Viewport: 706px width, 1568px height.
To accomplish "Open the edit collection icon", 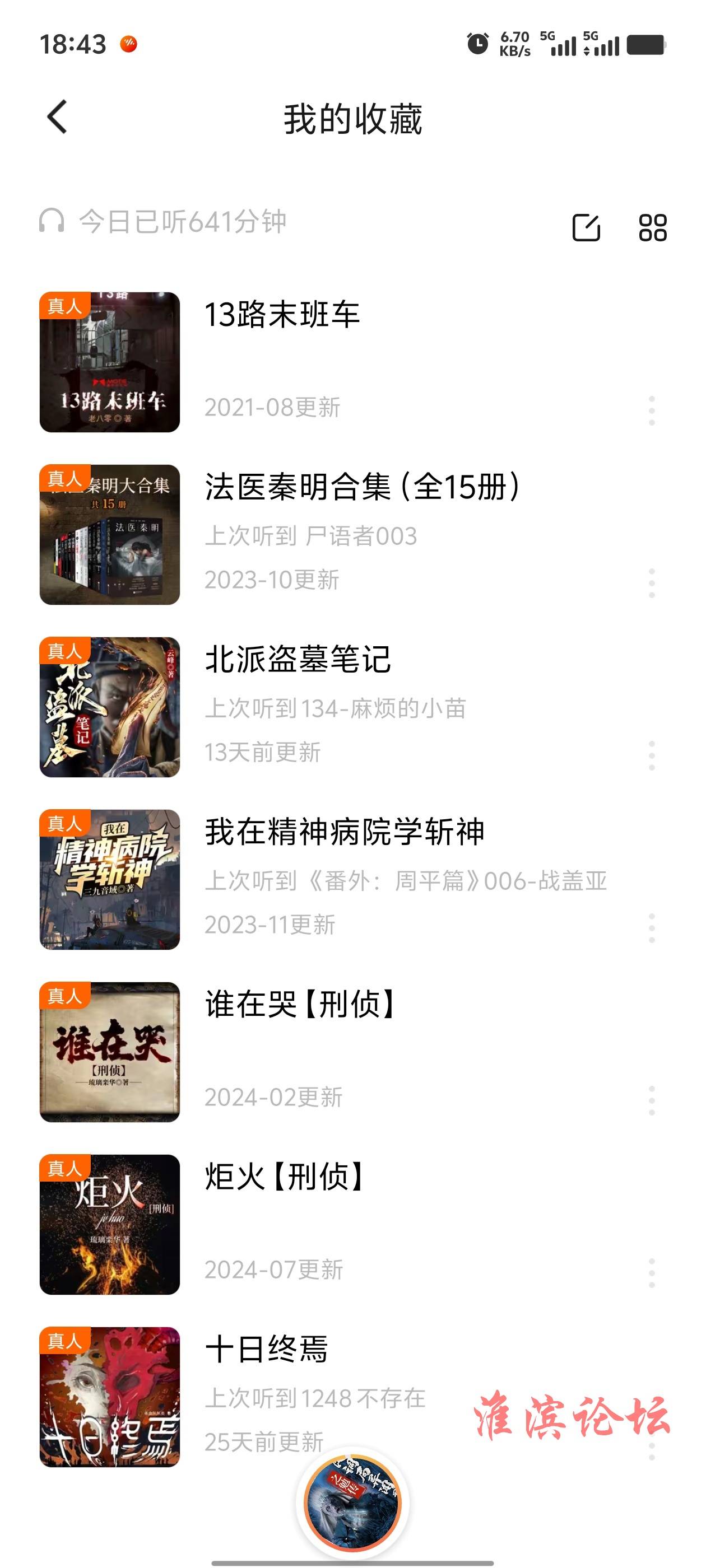I will (586, 228).
